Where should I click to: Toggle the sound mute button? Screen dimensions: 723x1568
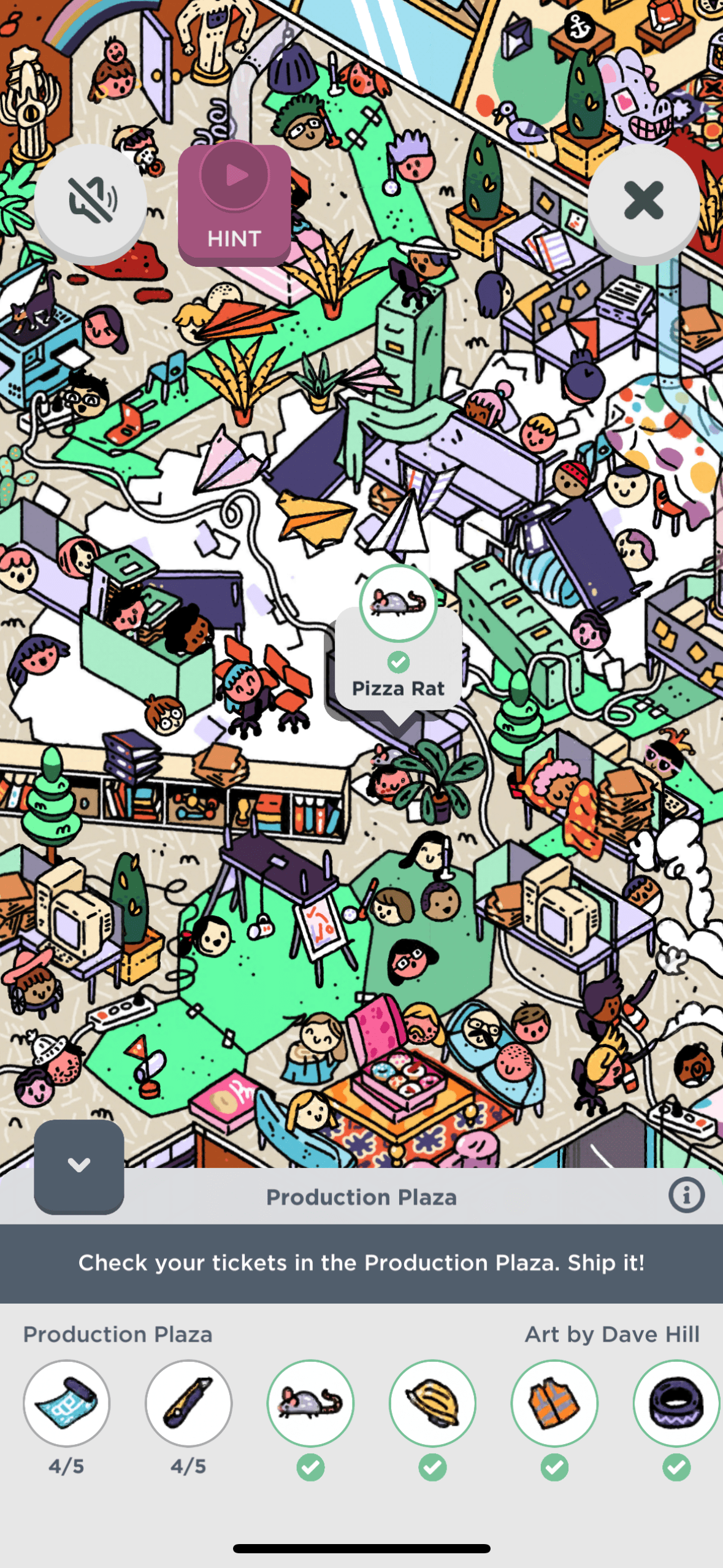point(91,200)
